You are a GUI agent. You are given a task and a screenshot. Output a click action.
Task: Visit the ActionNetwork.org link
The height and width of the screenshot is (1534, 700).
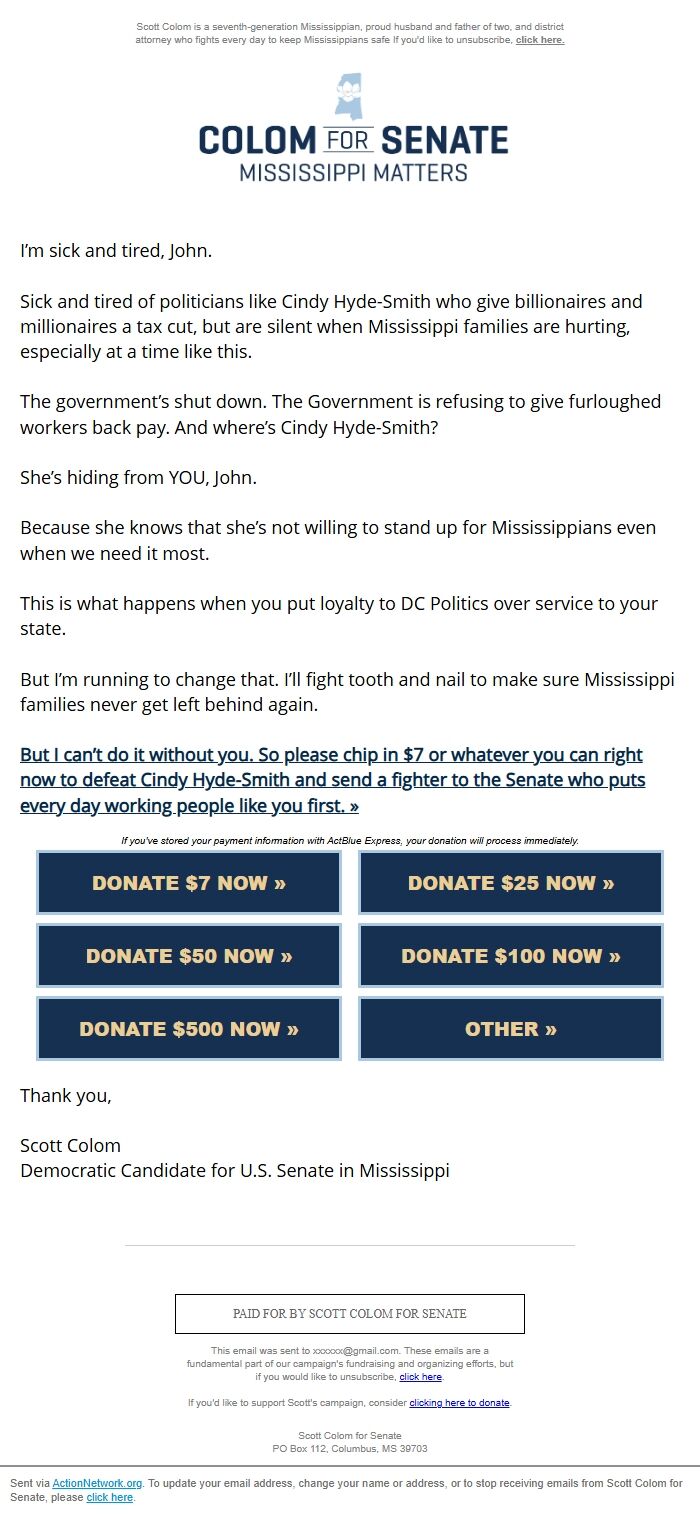97,1484
